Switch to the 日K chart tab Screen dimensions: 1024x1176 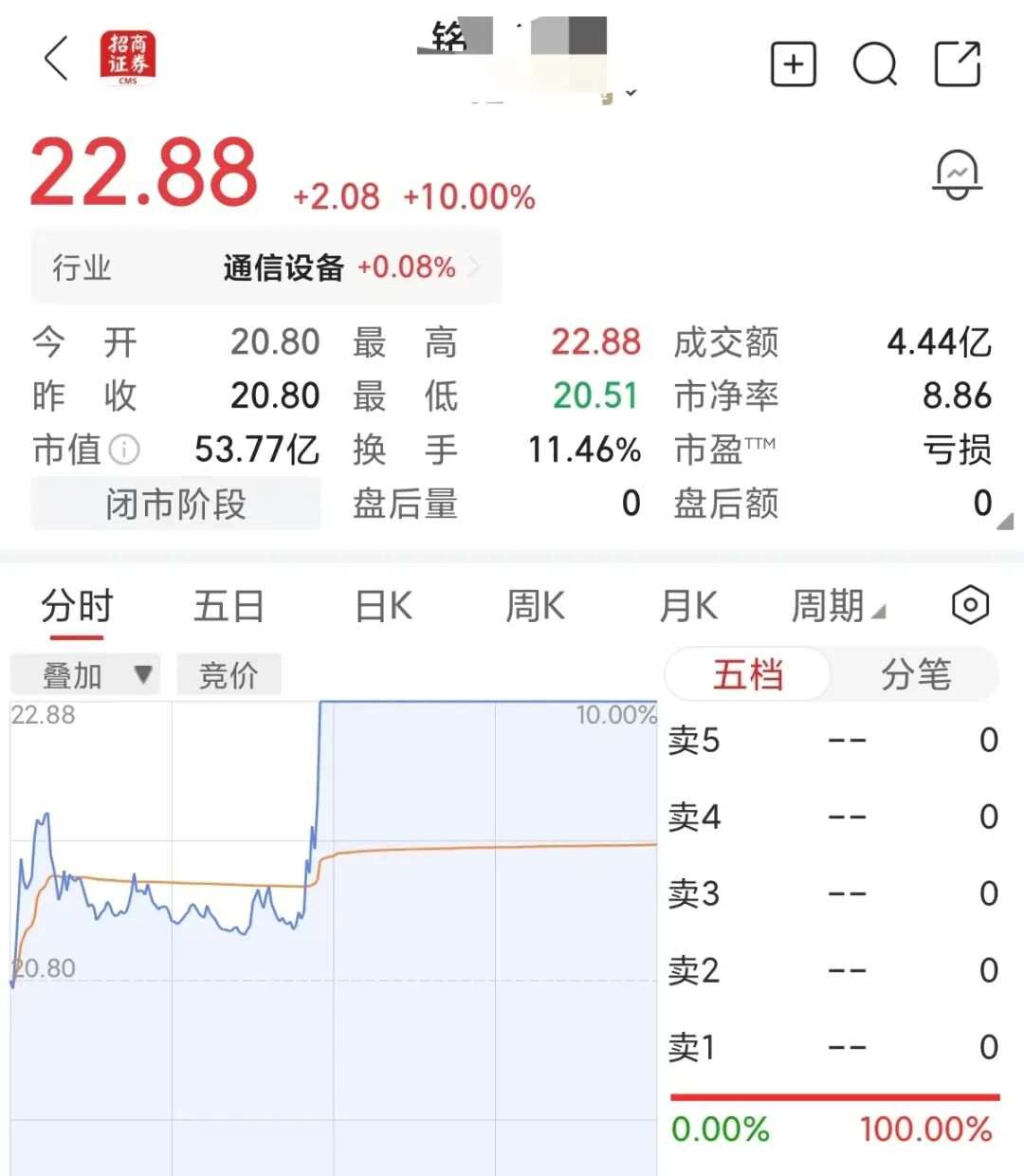383,606
